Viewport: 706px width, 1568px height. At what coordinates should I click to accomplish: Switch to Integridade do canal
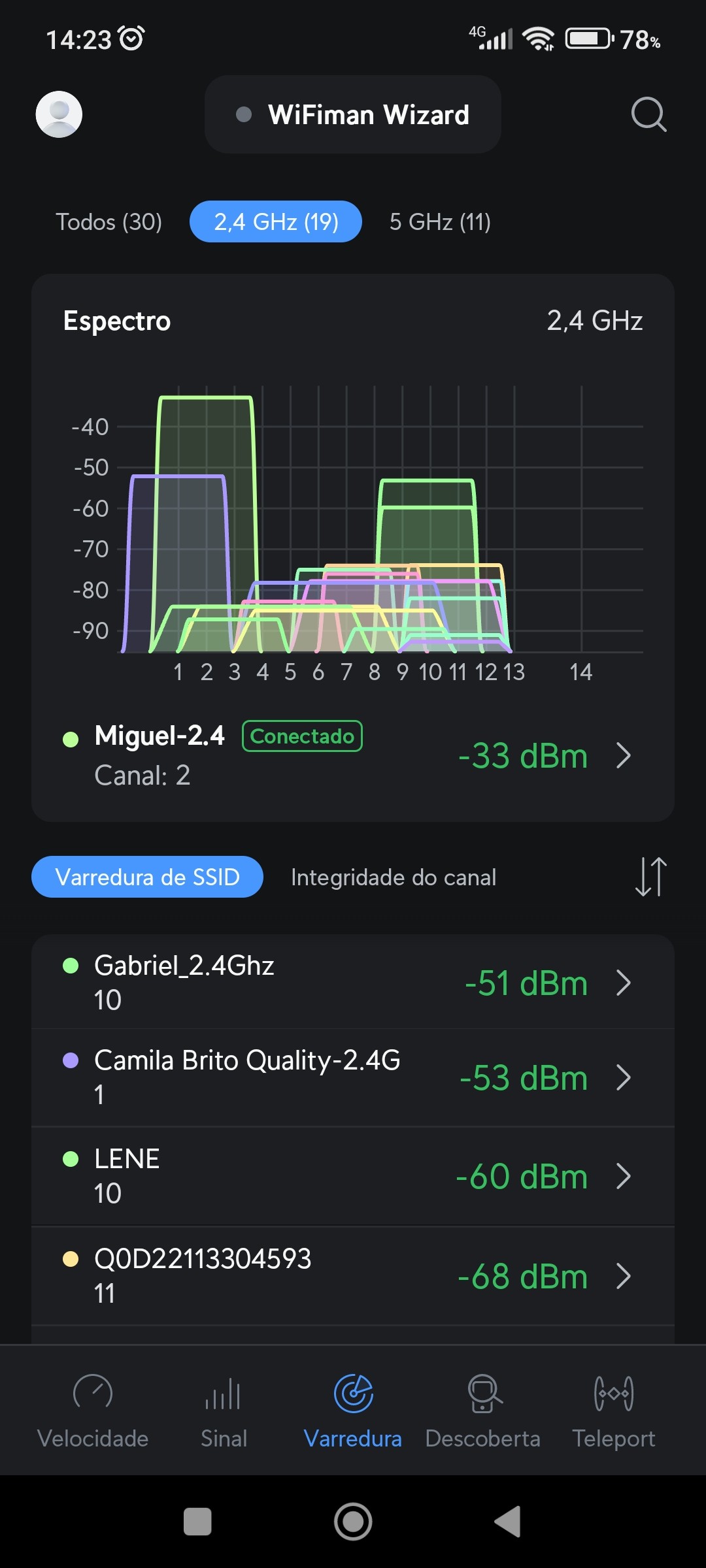pyautogui.click(x=394, y=877)
